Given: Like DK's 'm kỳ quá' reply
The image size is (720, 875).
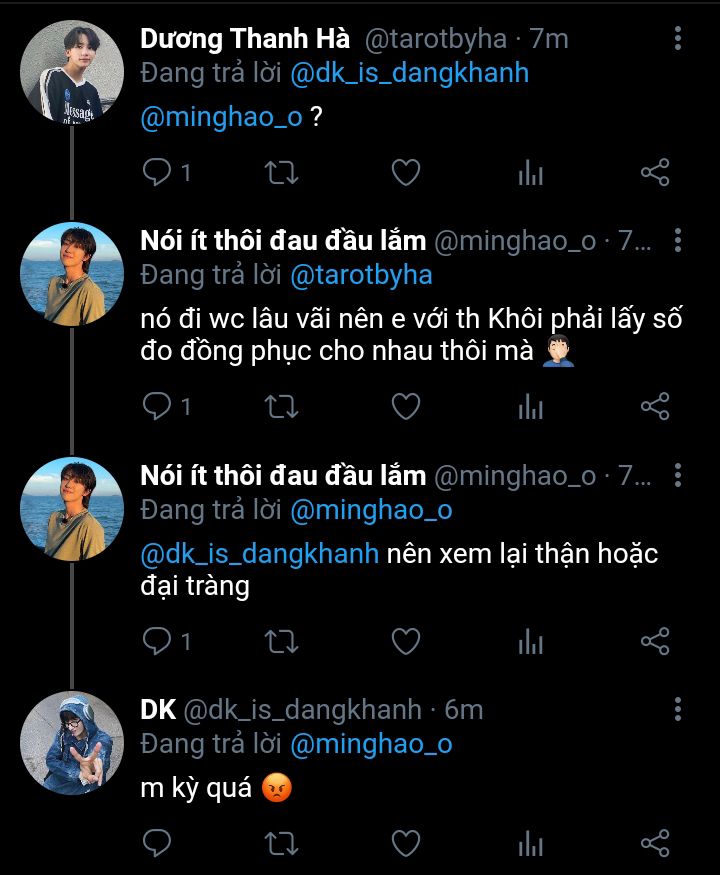Looking at the screenshot, I should [x=405, y=843].
